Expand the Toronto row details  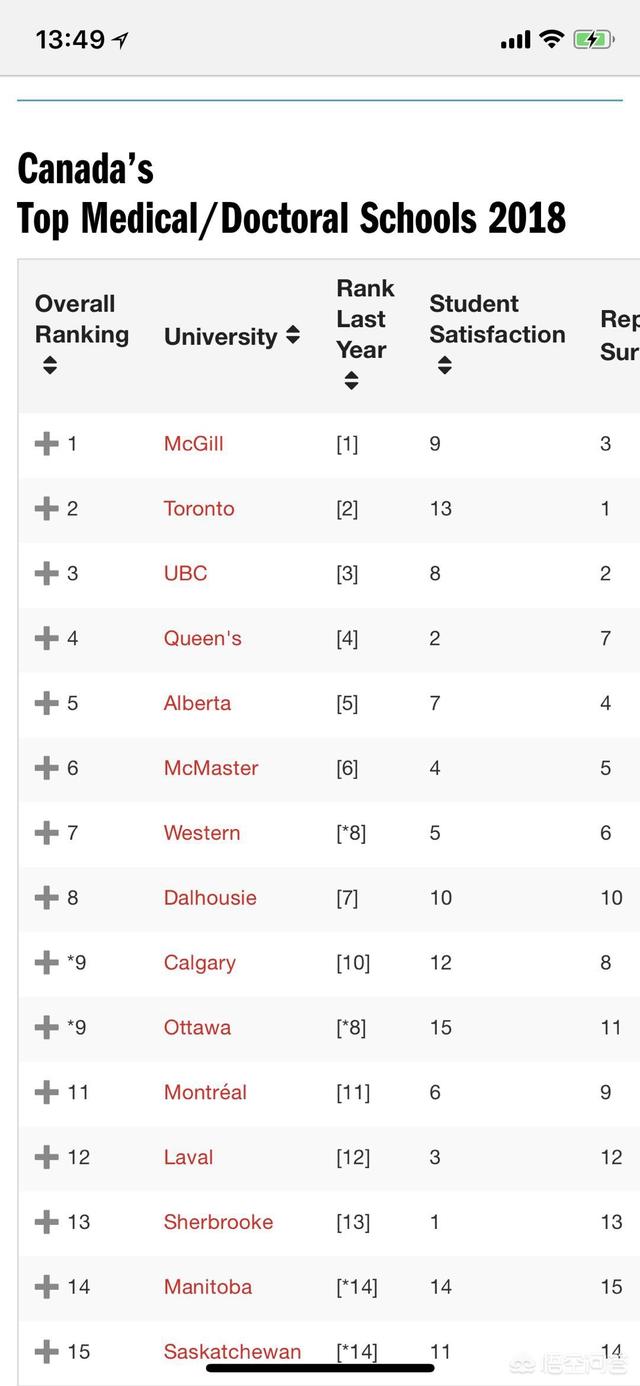[46, 509]
